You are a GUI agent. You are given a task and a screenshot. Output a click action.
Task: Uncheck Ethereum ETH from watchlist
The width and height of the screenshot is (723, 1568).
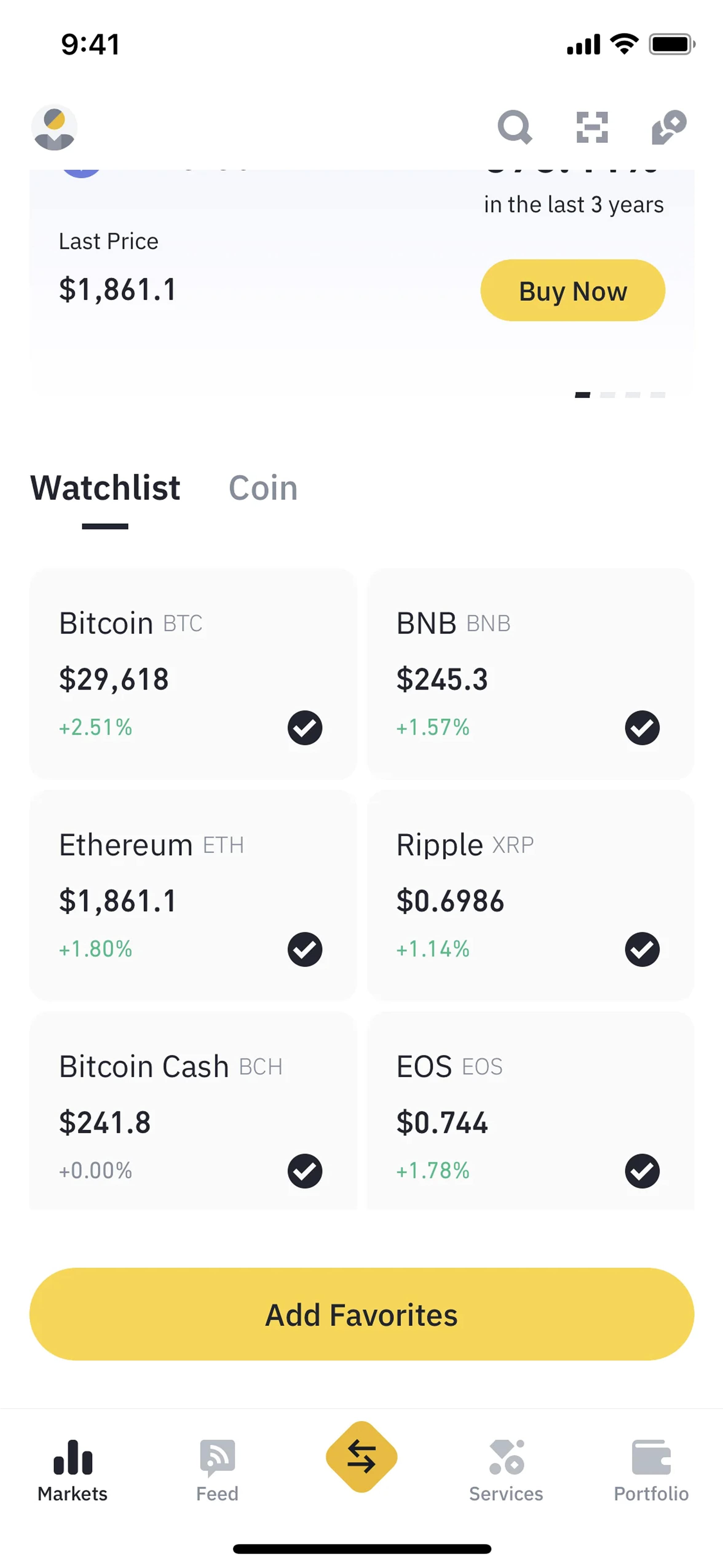[x=305, y=949]
